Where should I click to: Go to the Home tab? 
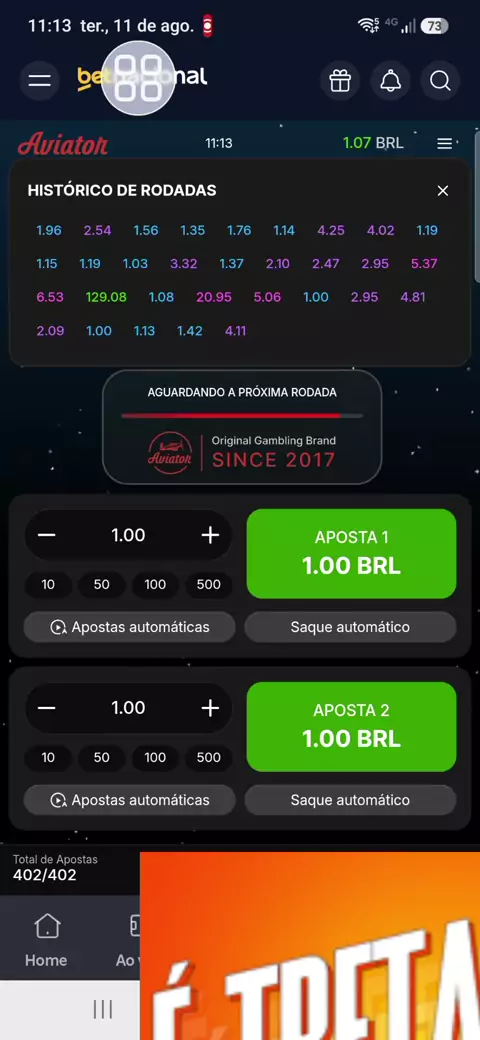coord(46,940)
